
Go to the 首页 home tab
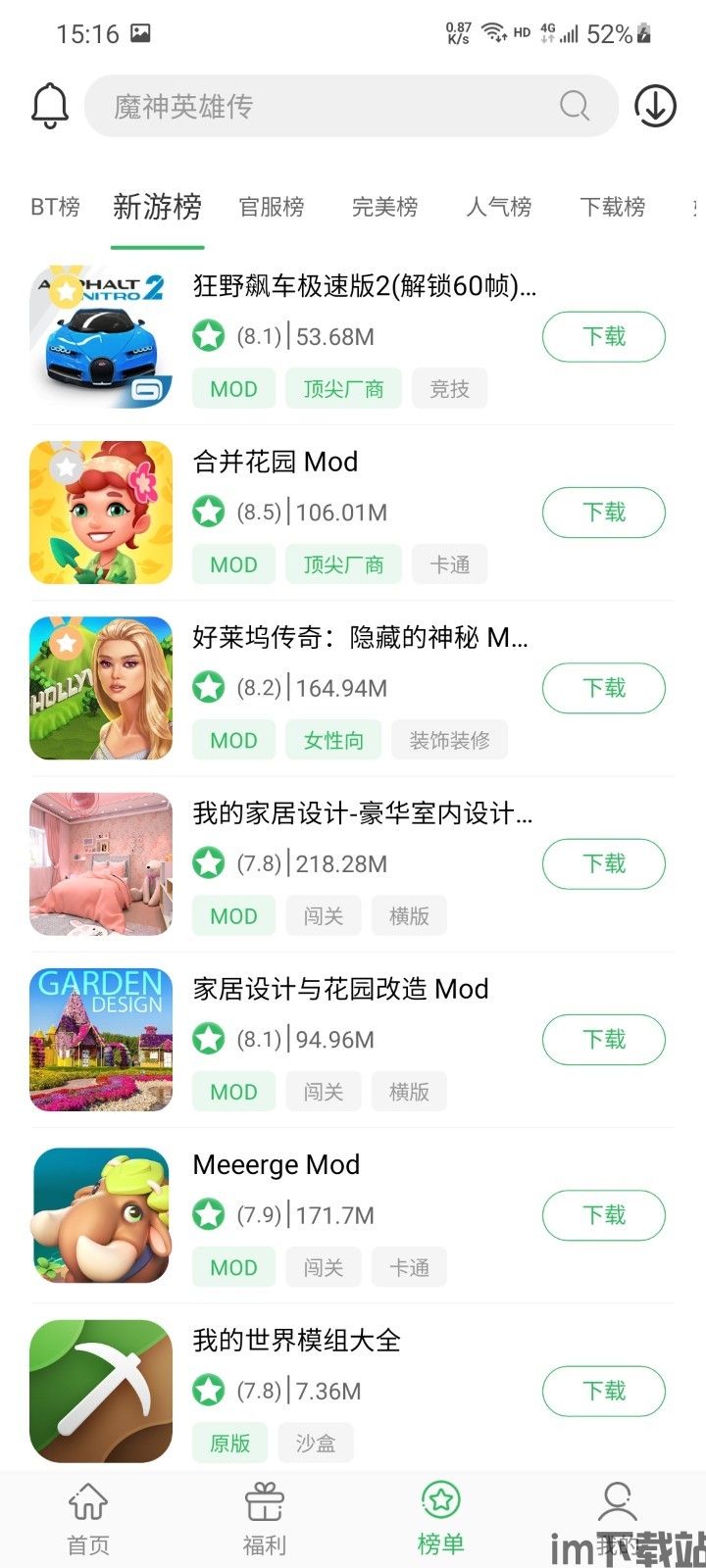pos(88,1519)
